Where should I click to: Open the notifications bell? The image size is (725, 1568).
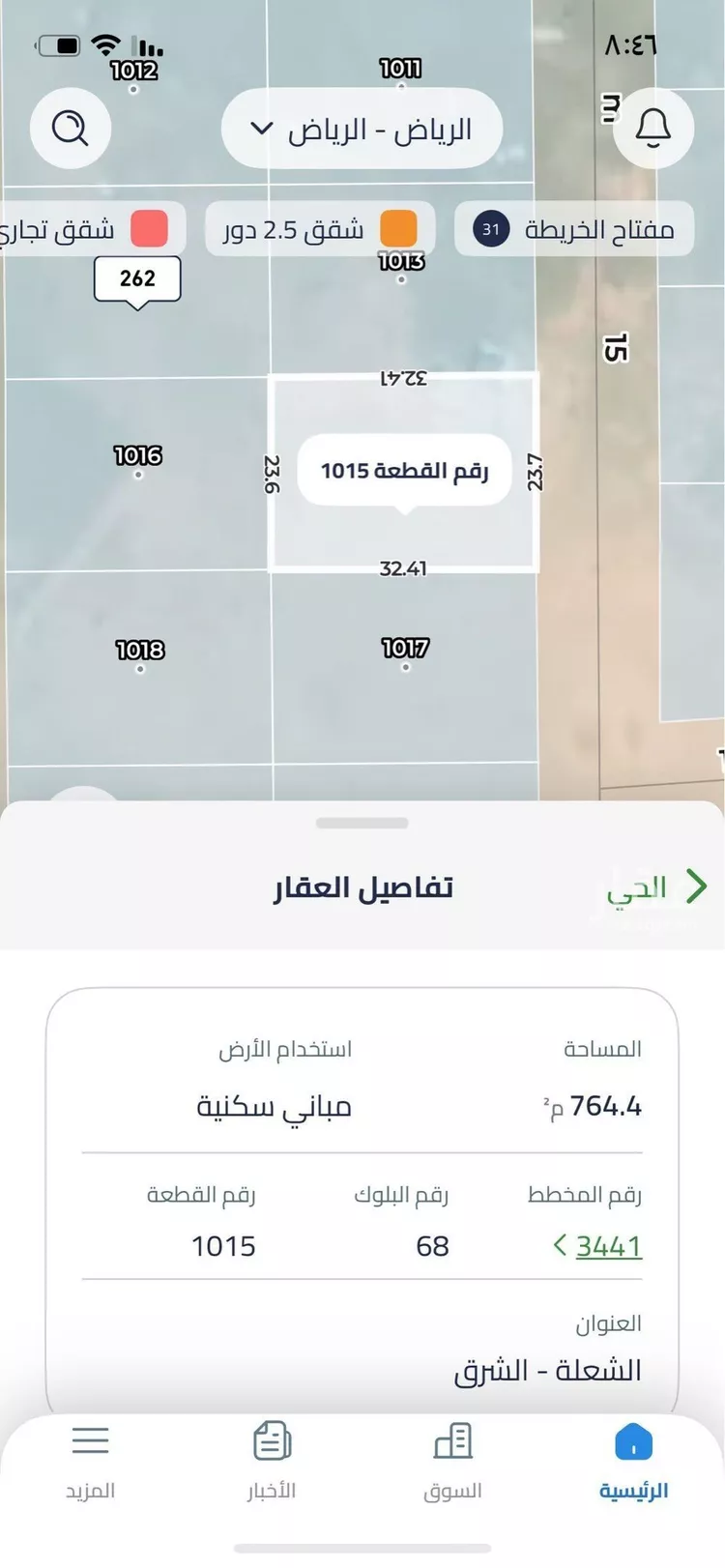[x=653, y=128]
